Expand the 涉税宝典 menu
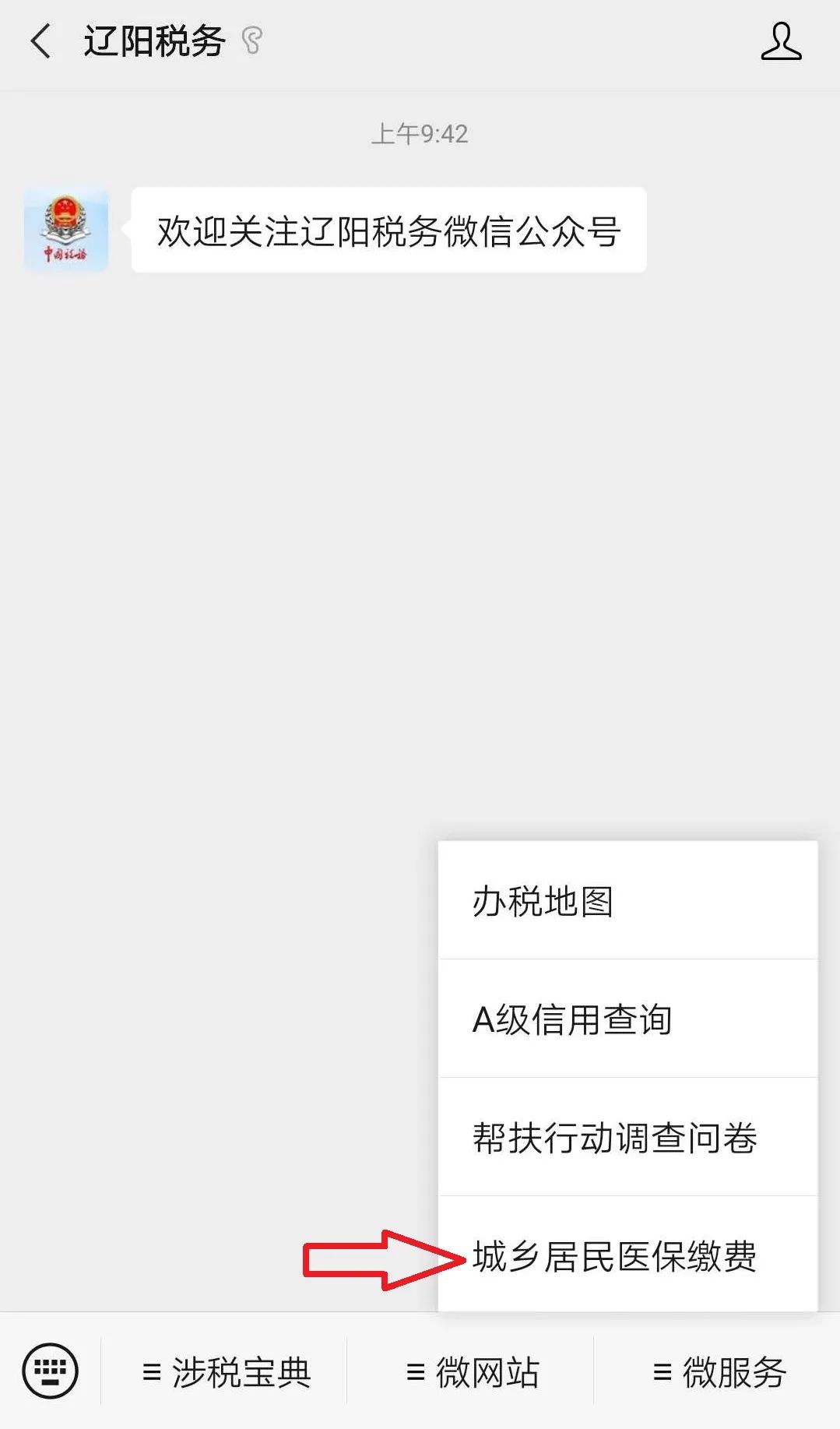This screenshot has height=1429, width=840. [x=225, y=1371]
